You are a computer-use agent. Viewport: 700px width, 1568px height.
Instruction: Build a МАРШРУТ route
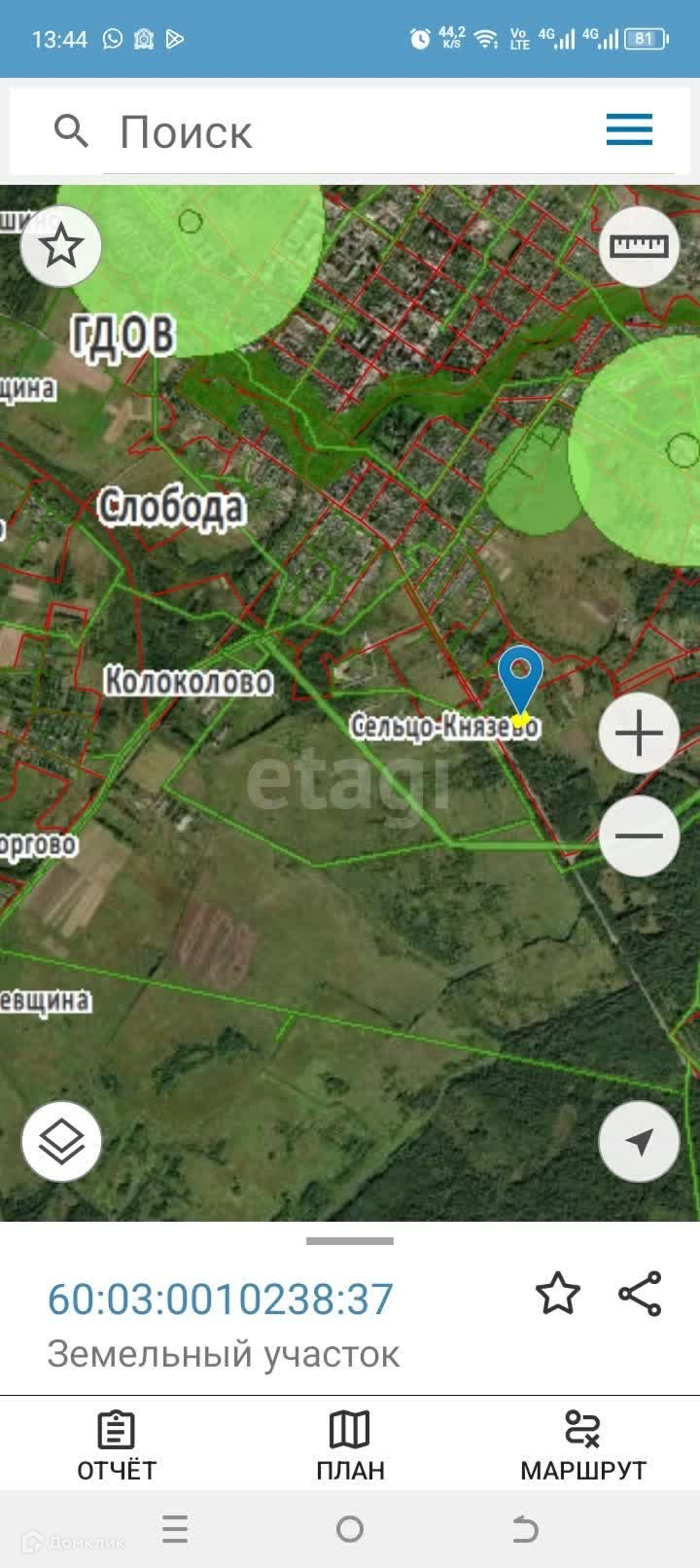coord(582,1445)
